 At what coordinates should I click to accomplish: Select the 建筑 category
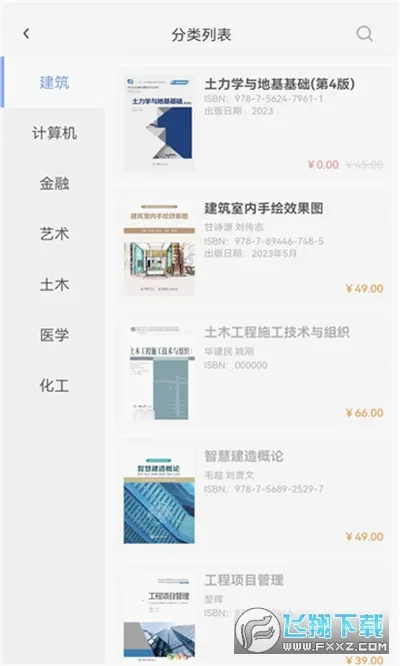[54, 82]
